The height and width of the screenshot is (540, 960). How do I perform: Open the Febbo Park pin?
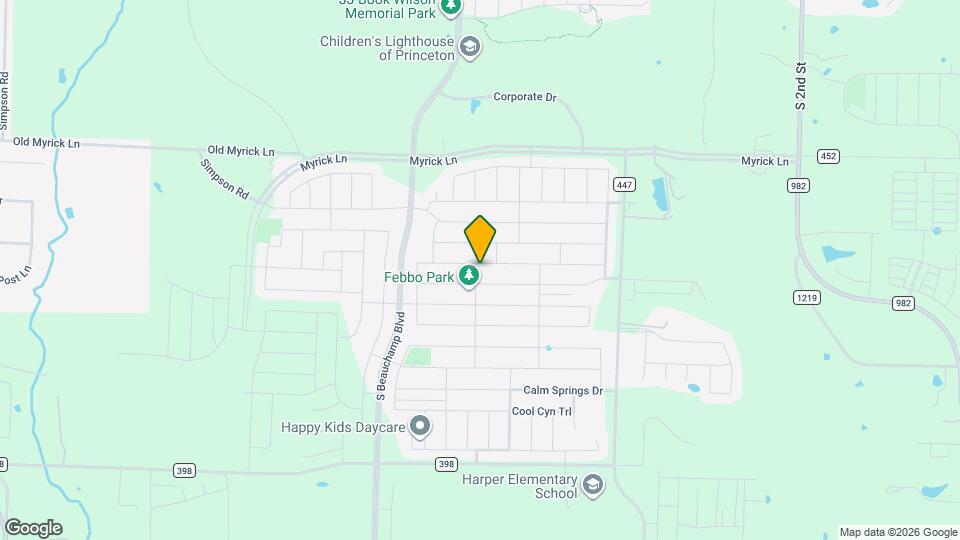click(469, 276)
